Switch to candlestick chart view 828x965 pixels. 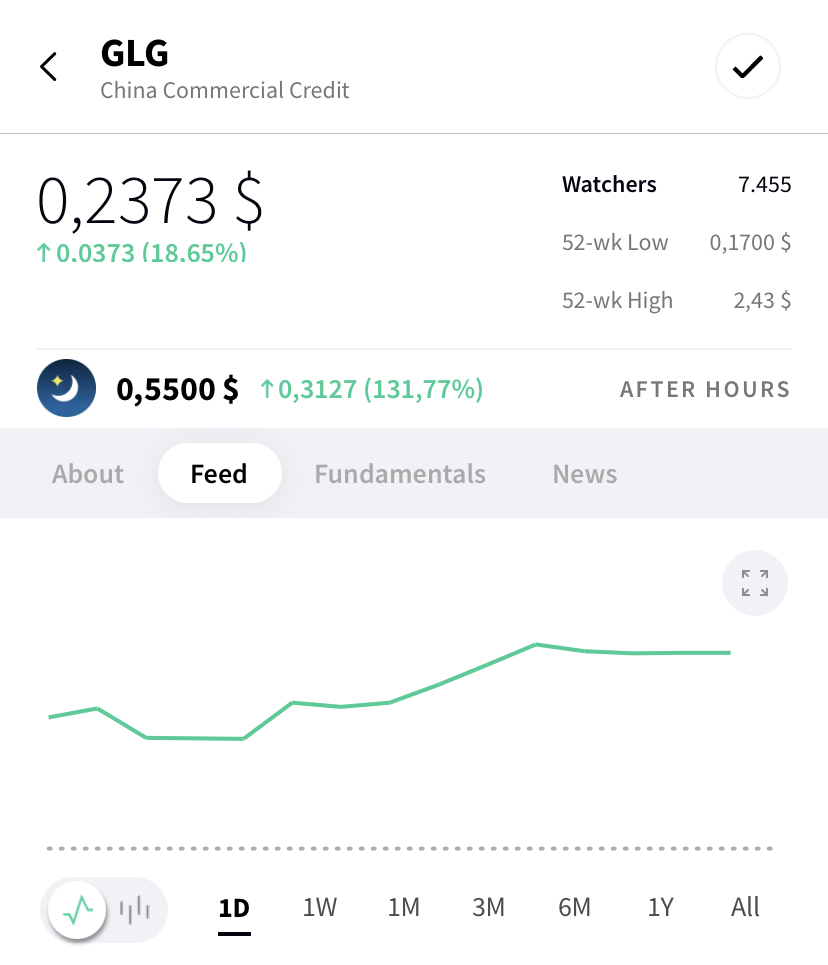(x=135, y=910)
